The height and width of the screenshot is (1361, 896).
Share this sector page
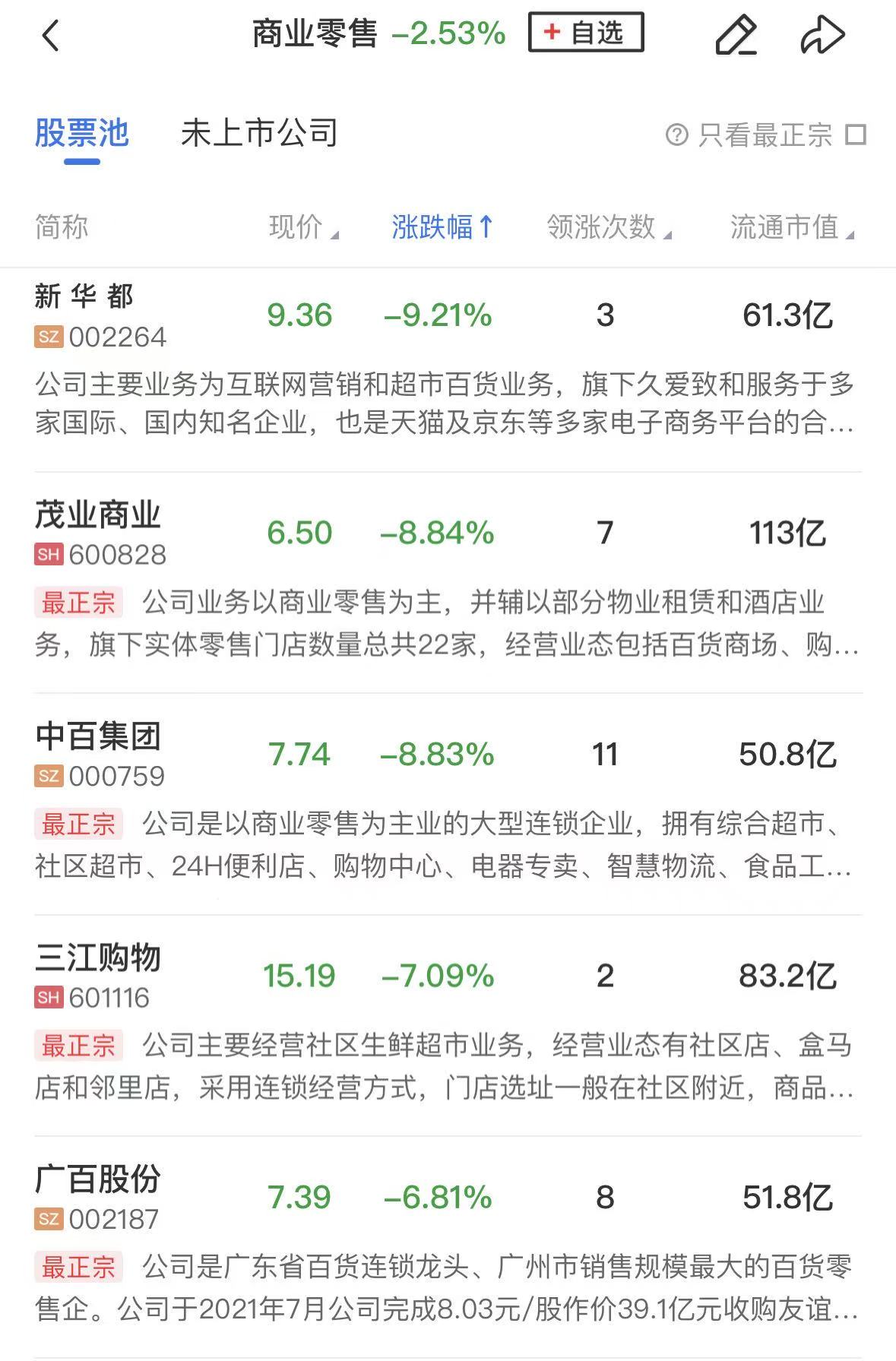[x=822, y=35]
